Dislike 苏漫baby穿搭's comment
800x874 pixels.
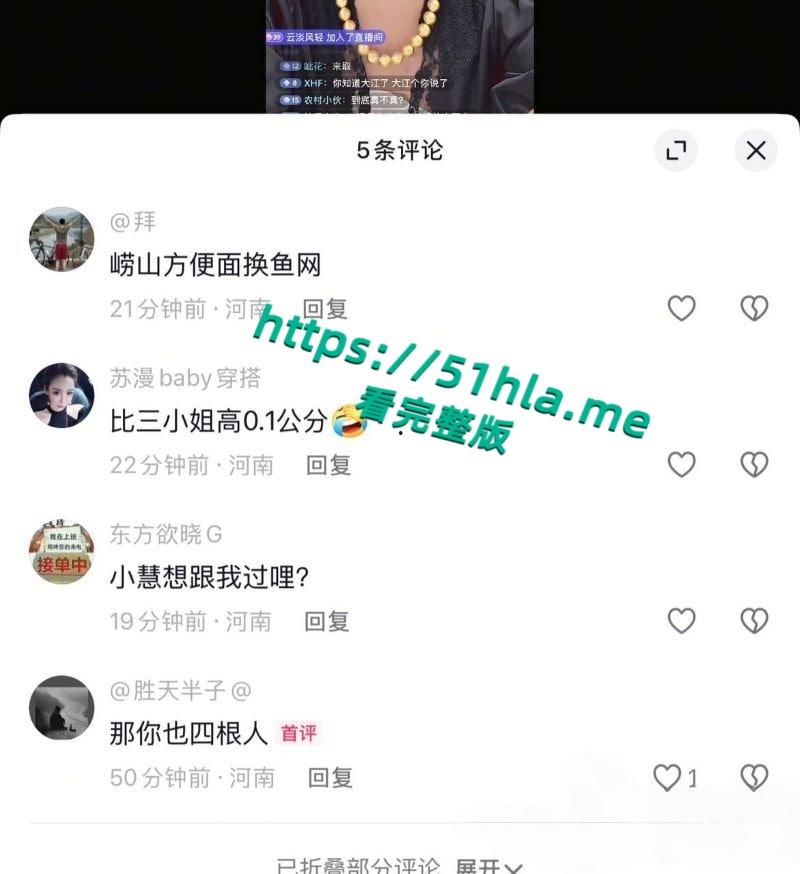click(x=755, y=465)
